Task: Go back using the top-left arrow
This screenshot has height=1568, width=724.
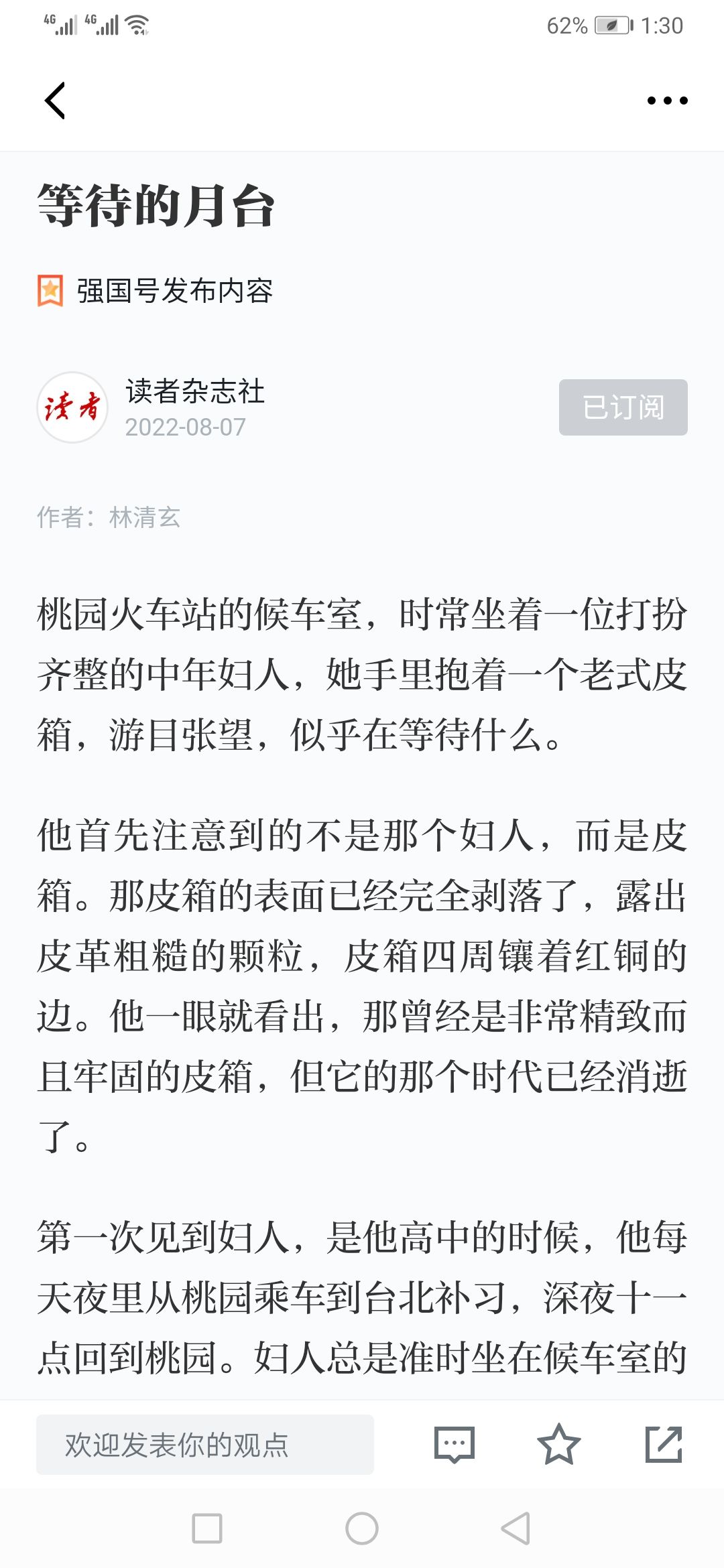Action: [x=55, y=101]
